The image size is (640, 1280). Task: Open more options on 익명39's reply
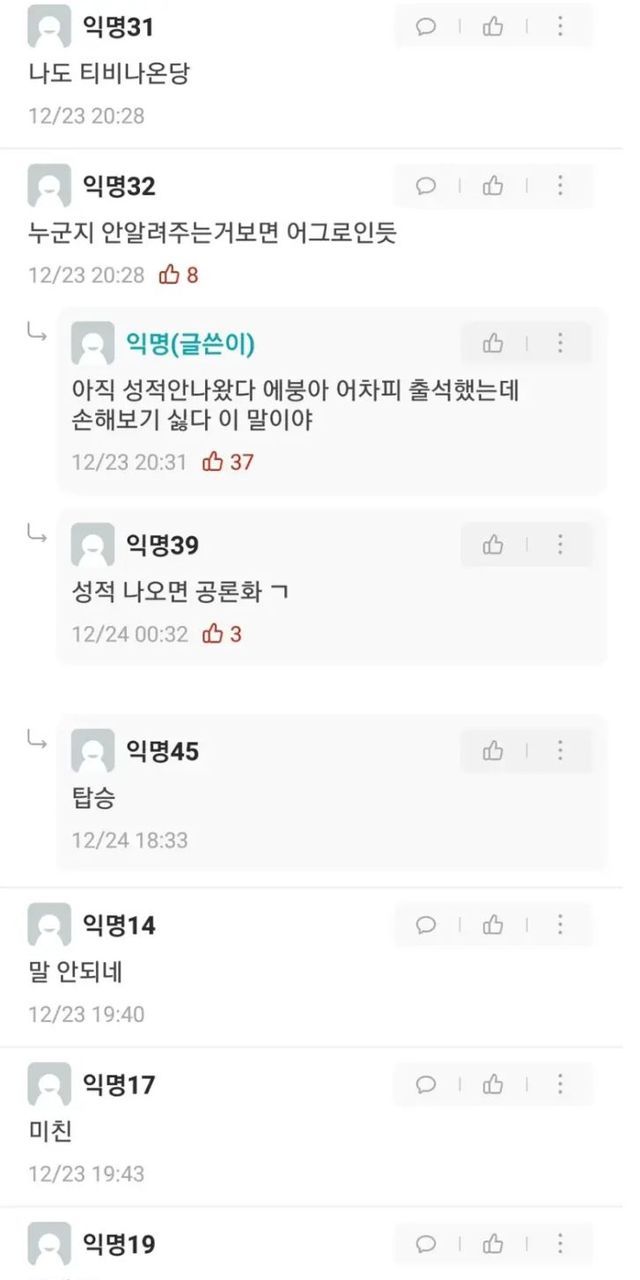click(560, 545)
